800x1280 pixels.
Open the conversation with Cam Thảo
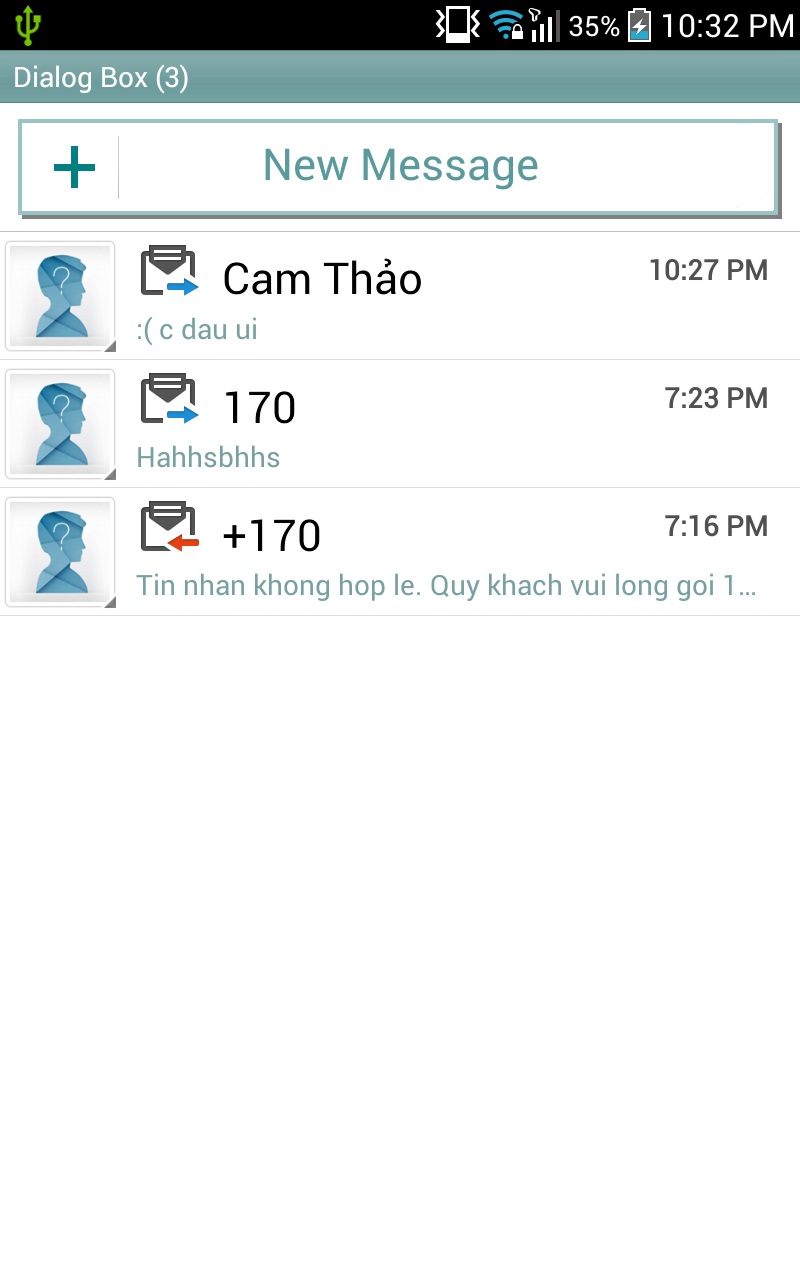(x=450, y=296)
